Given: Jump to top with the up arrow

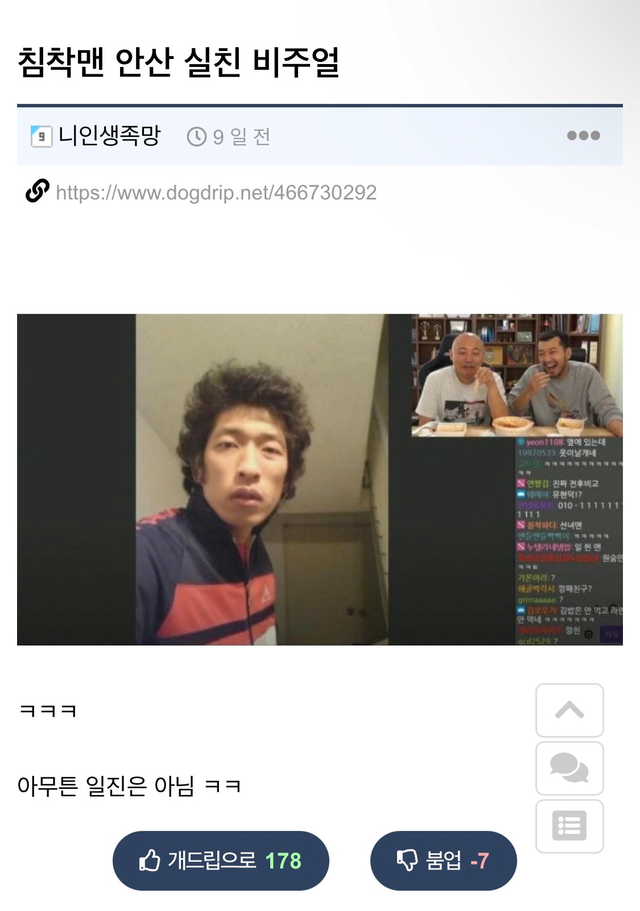Looking at the screenshot, I should (569, 710).
